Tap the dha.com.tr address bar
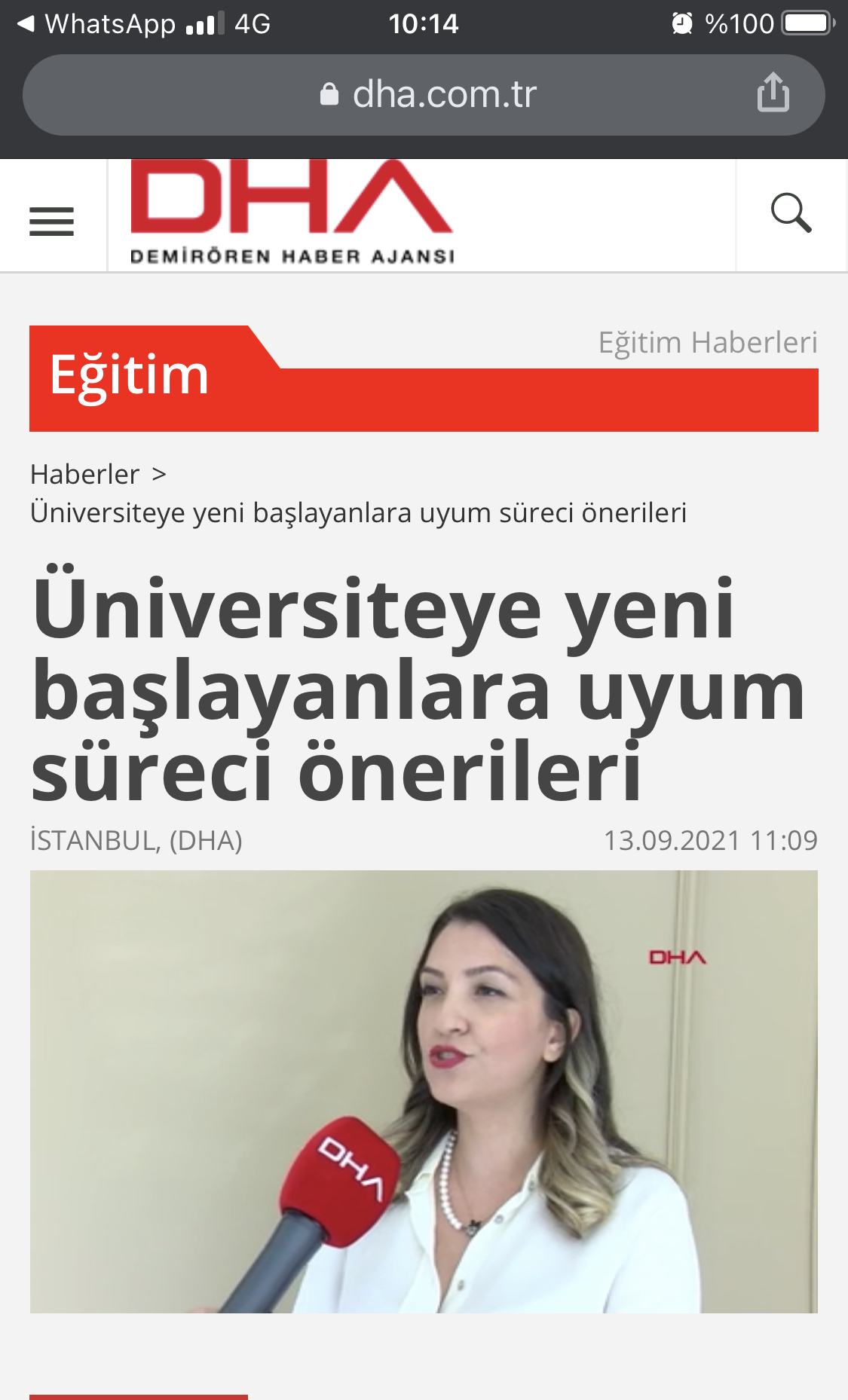This screenshot has width=848, height=1400. point(424,95)
